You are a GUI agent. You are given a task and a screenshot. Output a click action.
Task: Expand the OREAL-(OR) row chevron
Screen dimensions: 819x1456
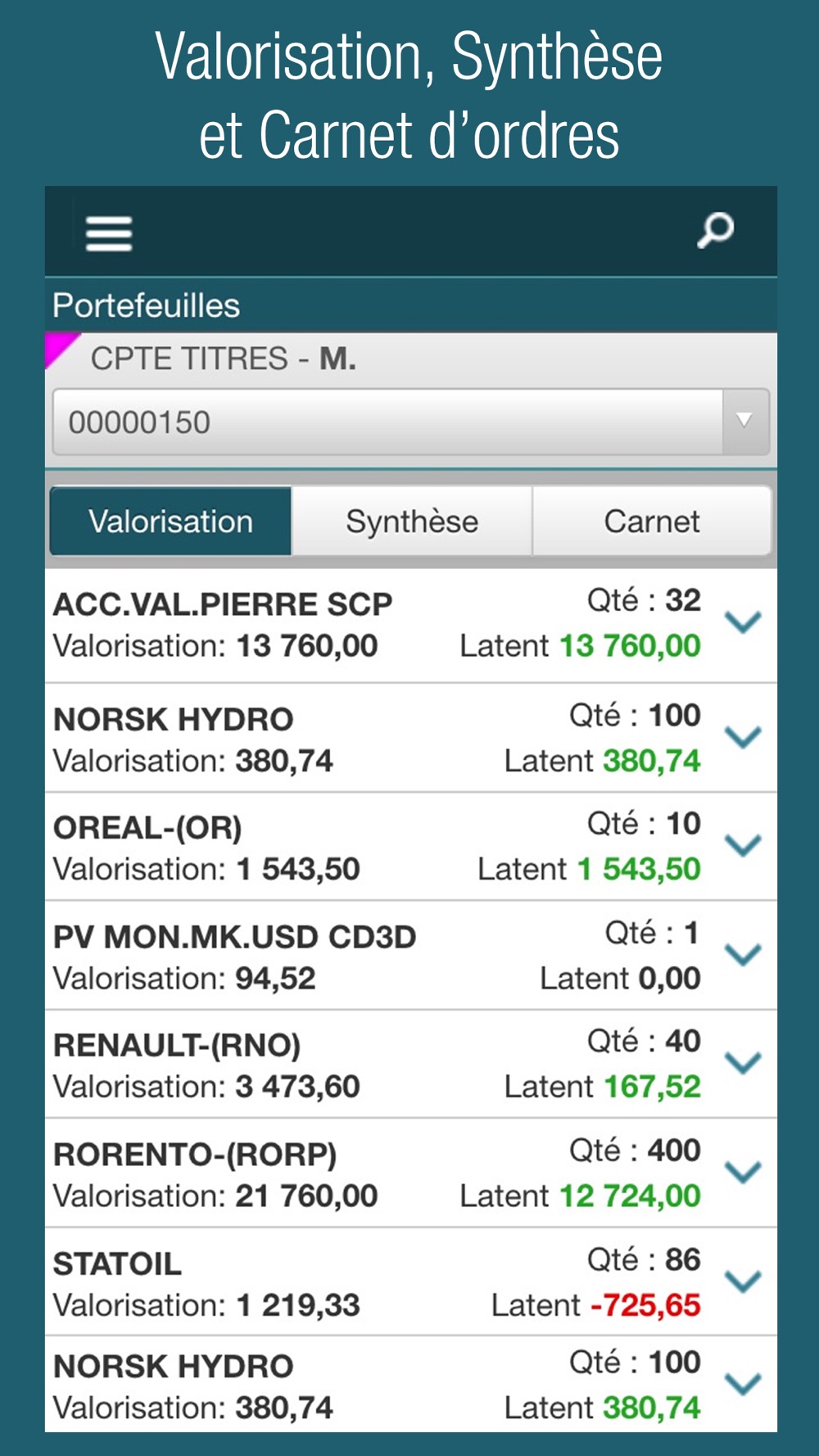[744, 845]
